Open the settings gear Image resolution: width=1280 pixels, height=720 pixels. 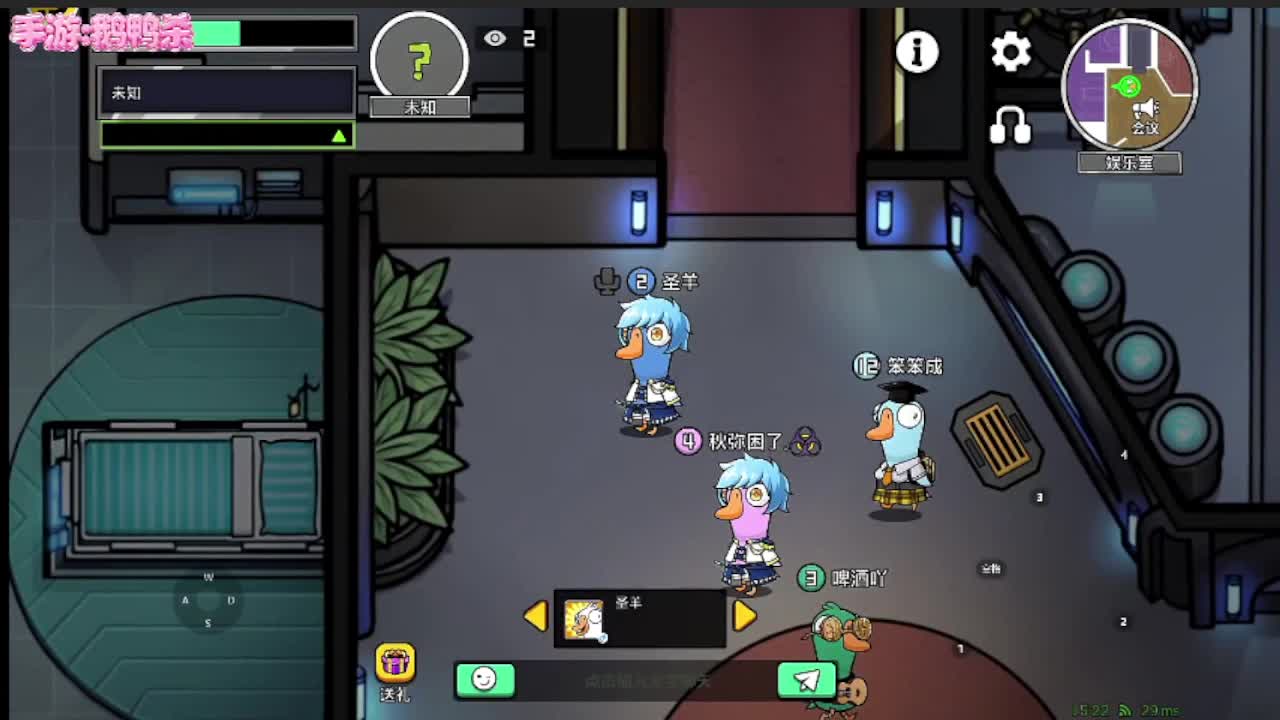(x=1010, y=51)
